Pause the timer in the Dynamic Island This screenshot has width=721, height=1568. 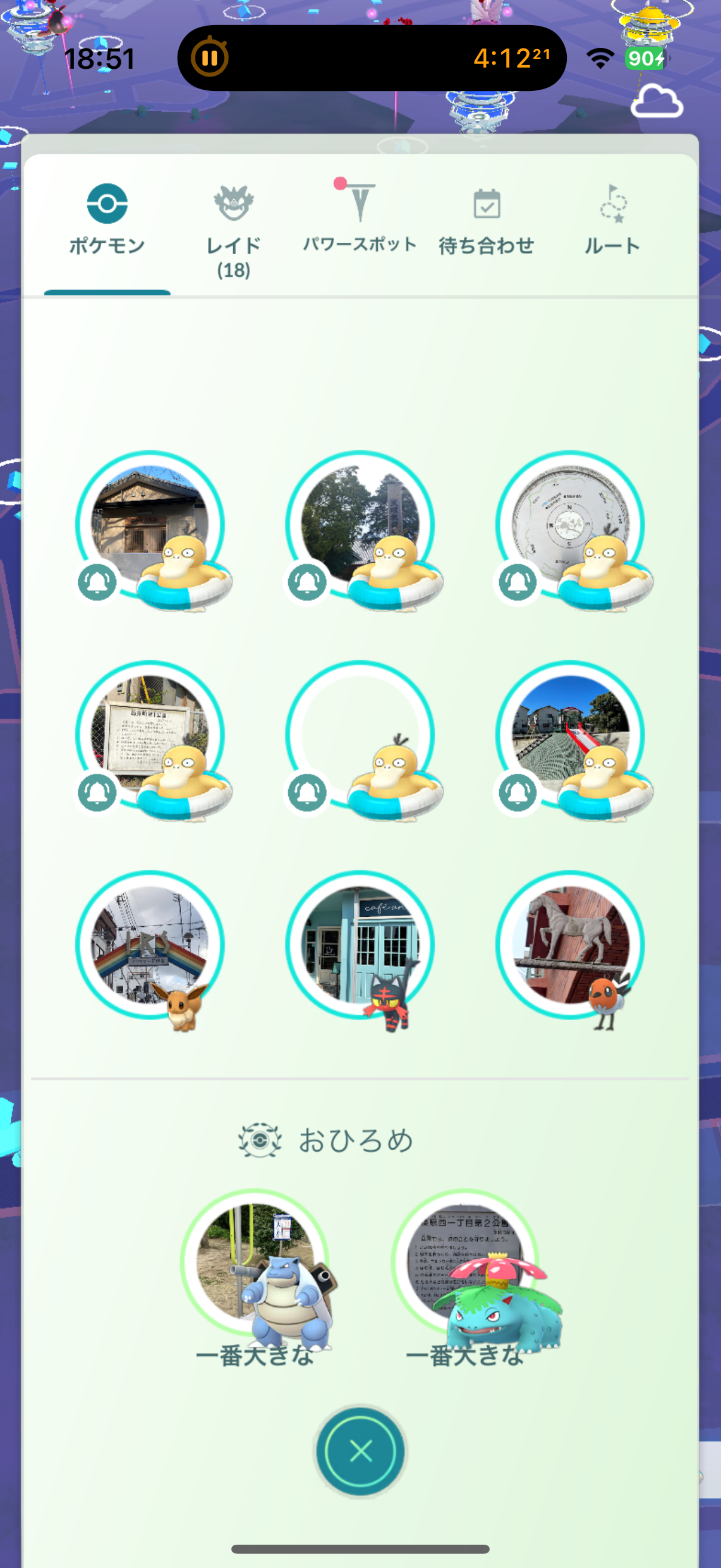(210, 59)
